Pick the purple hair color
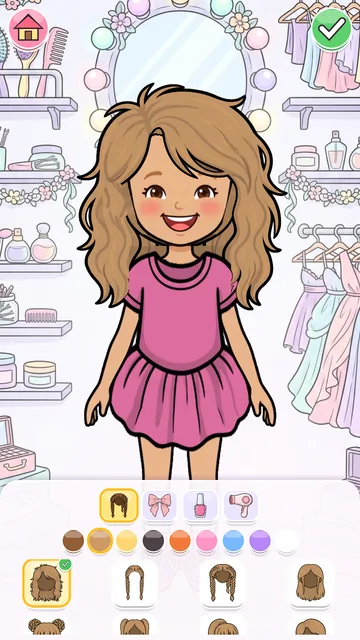The height and width of the screenshot is (640, 360). (x=260, y=541)
